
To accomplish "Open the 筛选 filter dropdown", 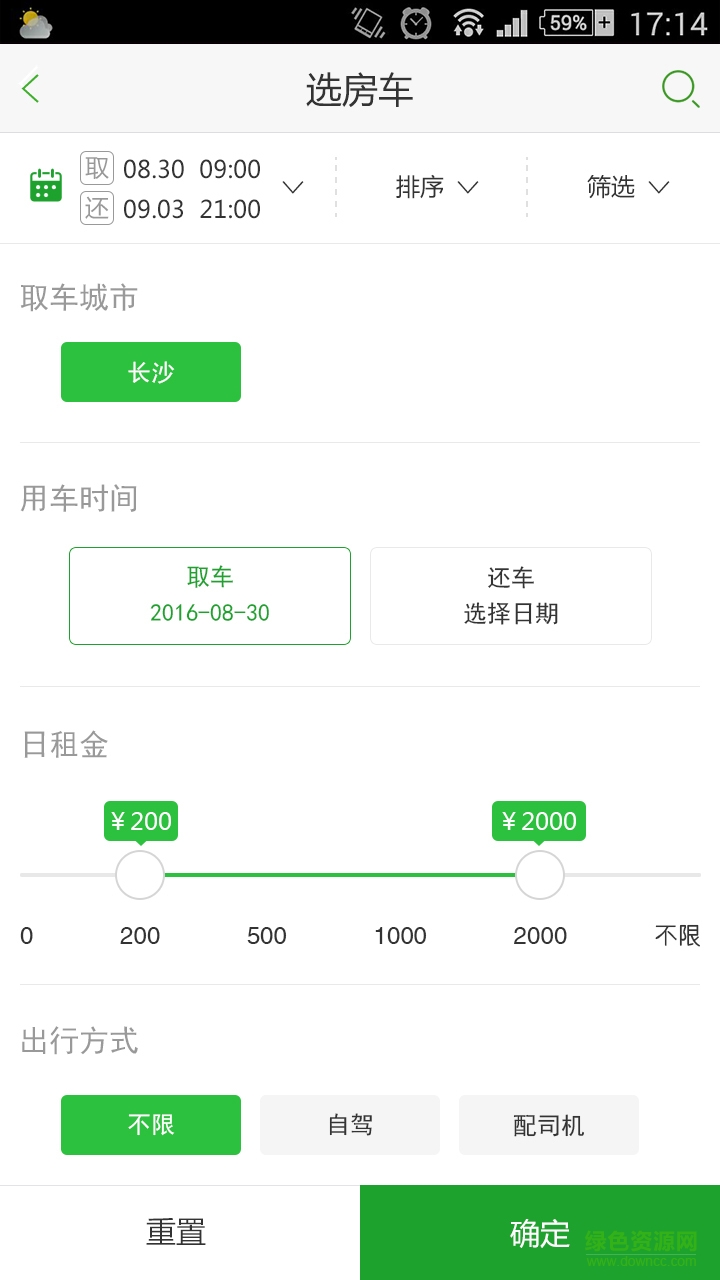I will click(x=626, y=187).
